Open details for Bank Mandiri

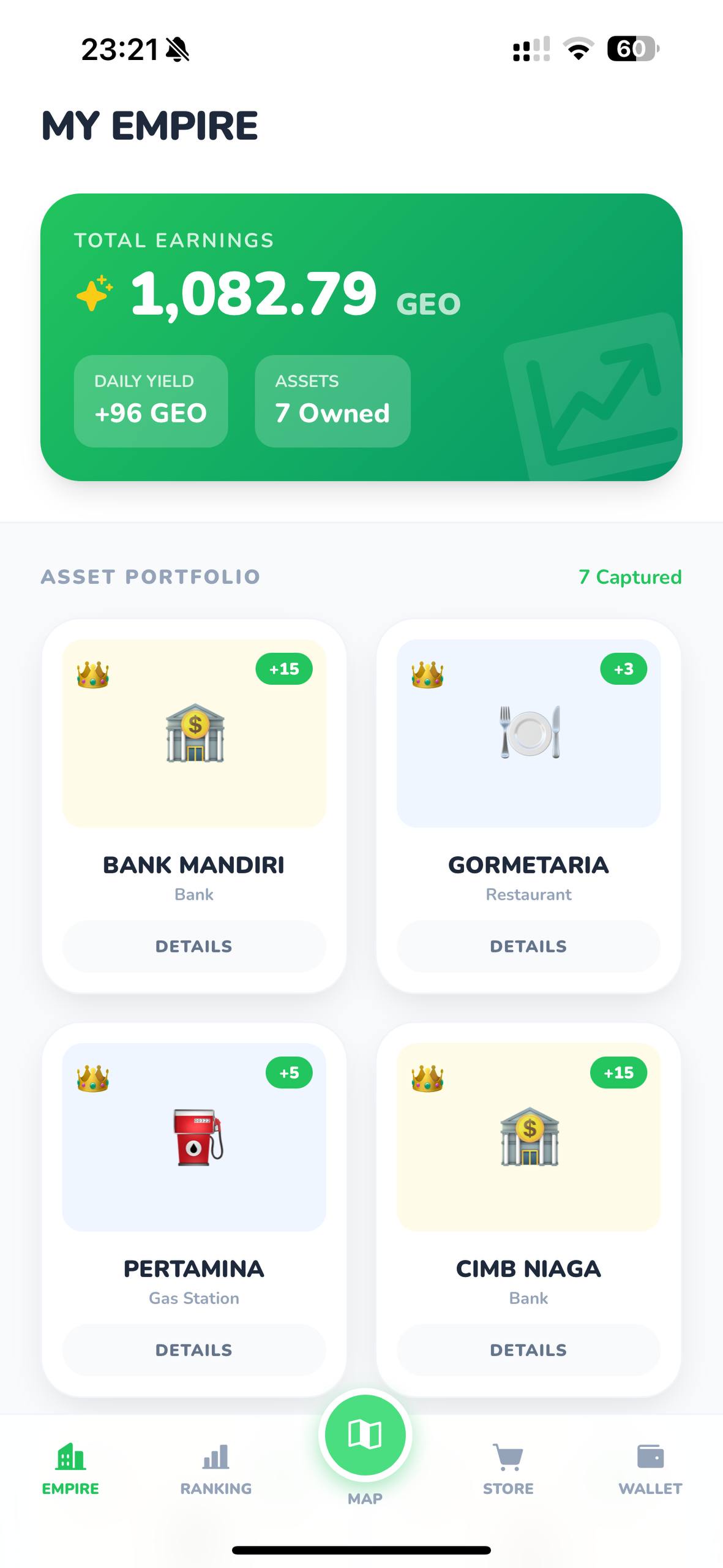point(193,946)
